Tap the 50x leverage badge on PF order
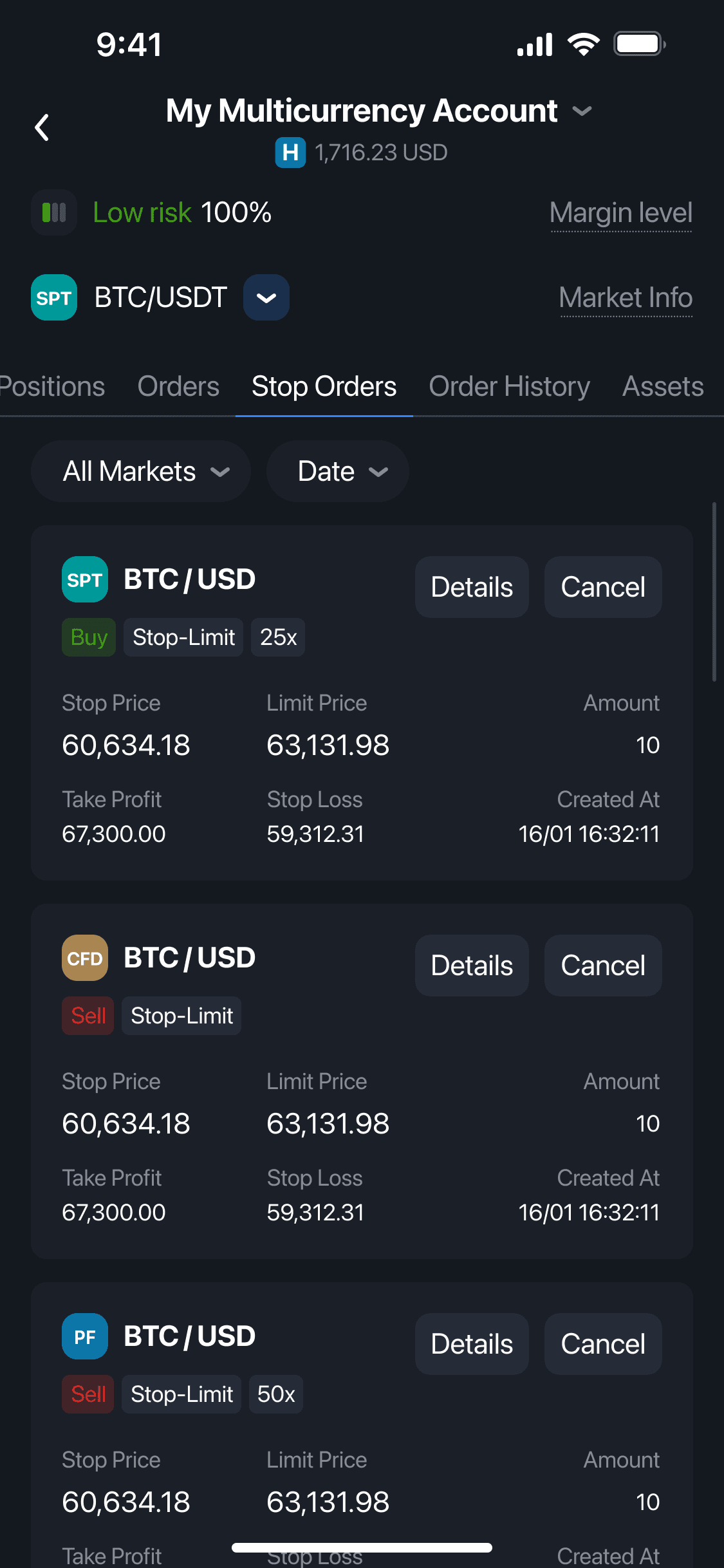 [275, 1394]
